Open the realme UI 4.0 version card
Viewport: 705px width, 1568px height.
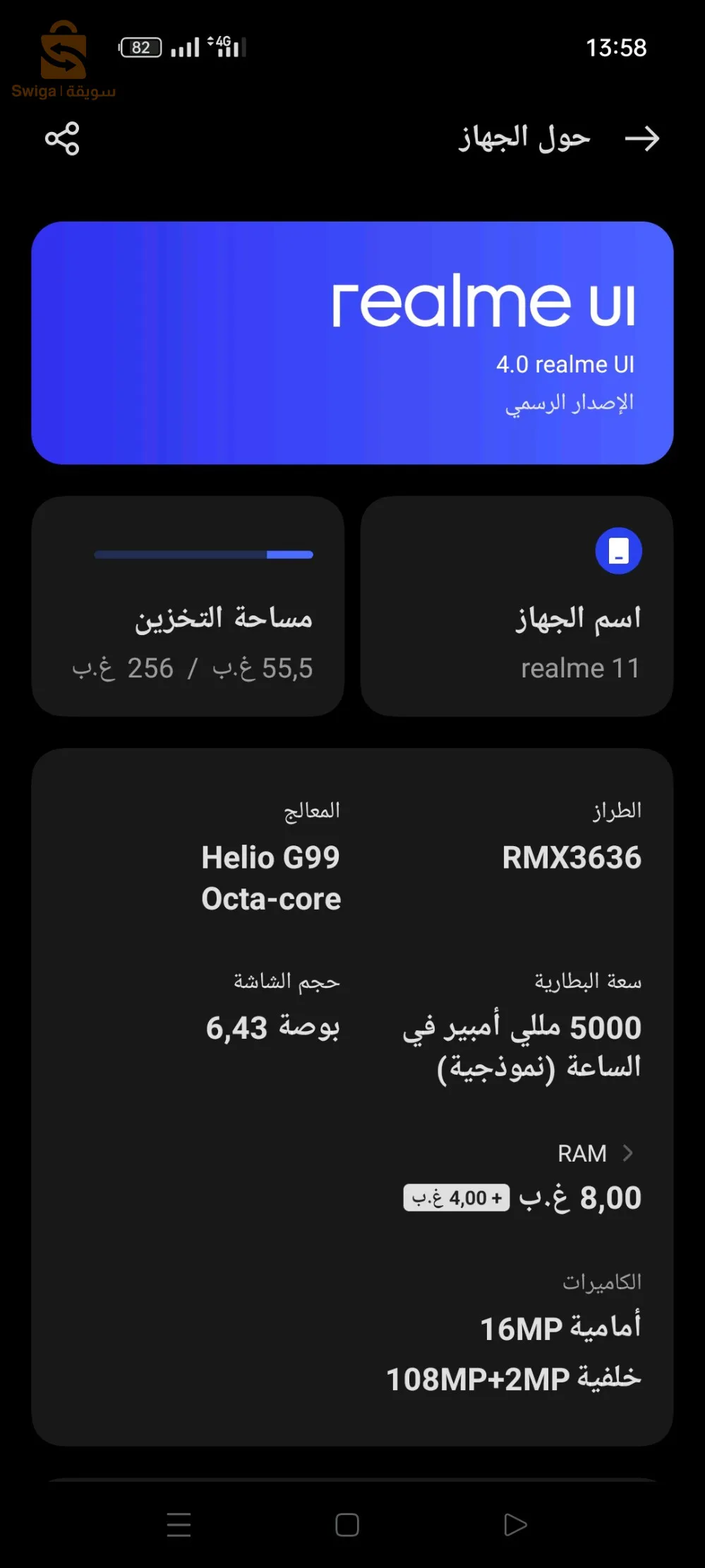click(352, 343)
